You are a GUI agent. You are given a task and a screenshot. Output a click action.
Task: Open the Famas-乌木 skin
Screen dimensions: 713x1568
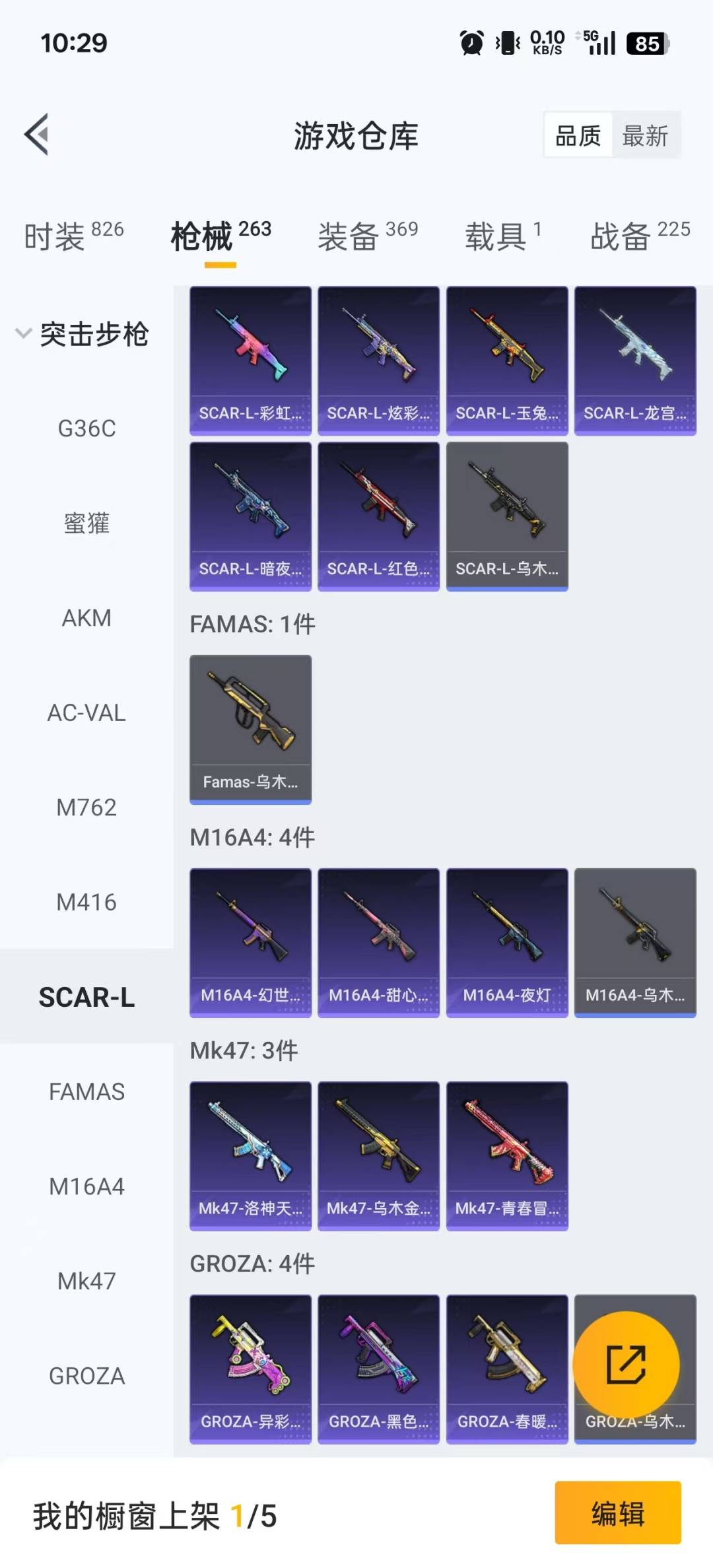(250, 729)
